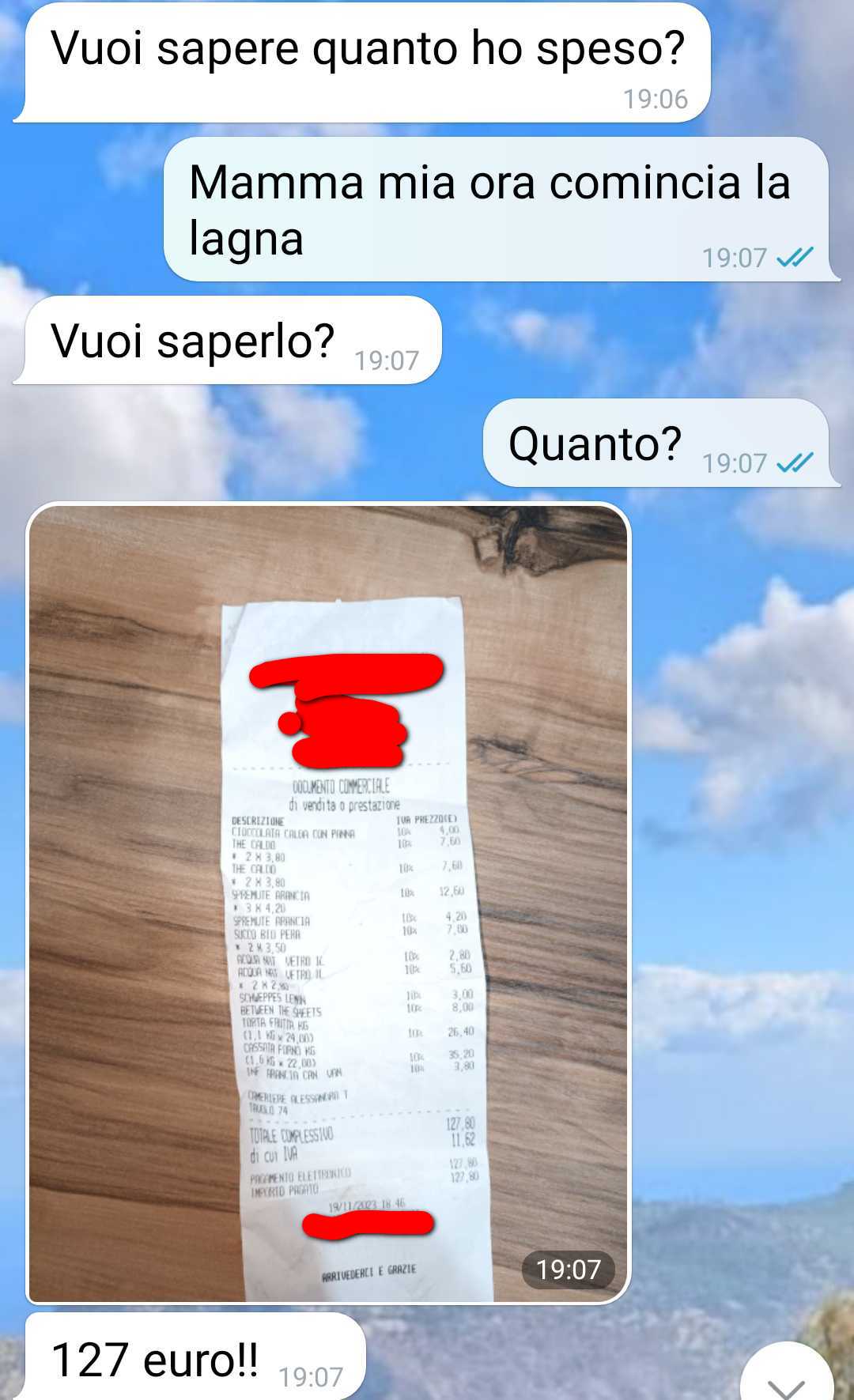Open the receipt photo in the chat
Screen dimensions: 854x1400
[x=328, y=903]
